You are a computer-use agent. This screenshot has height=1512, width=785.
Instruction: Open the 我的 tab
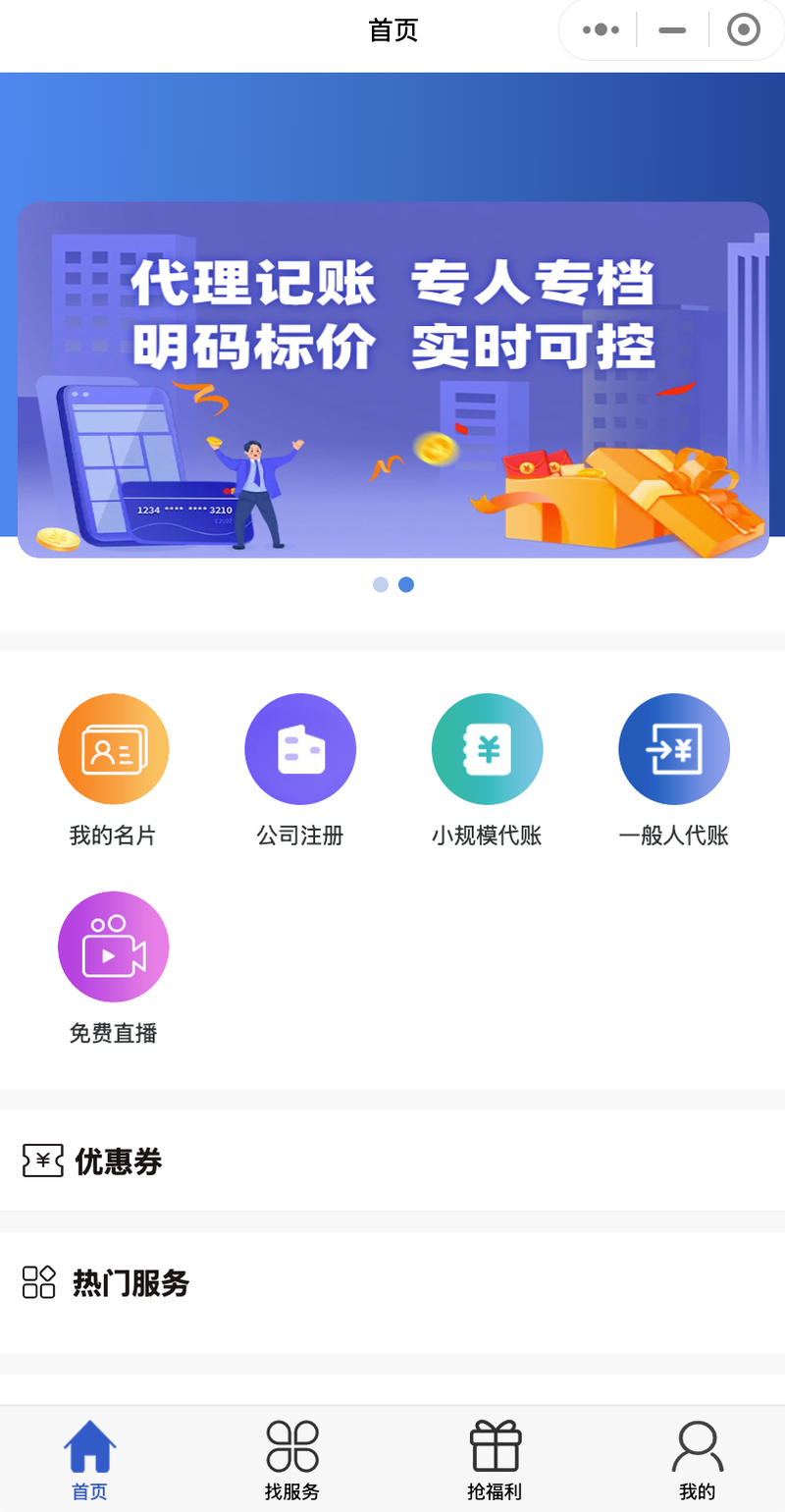[697, 1460]
